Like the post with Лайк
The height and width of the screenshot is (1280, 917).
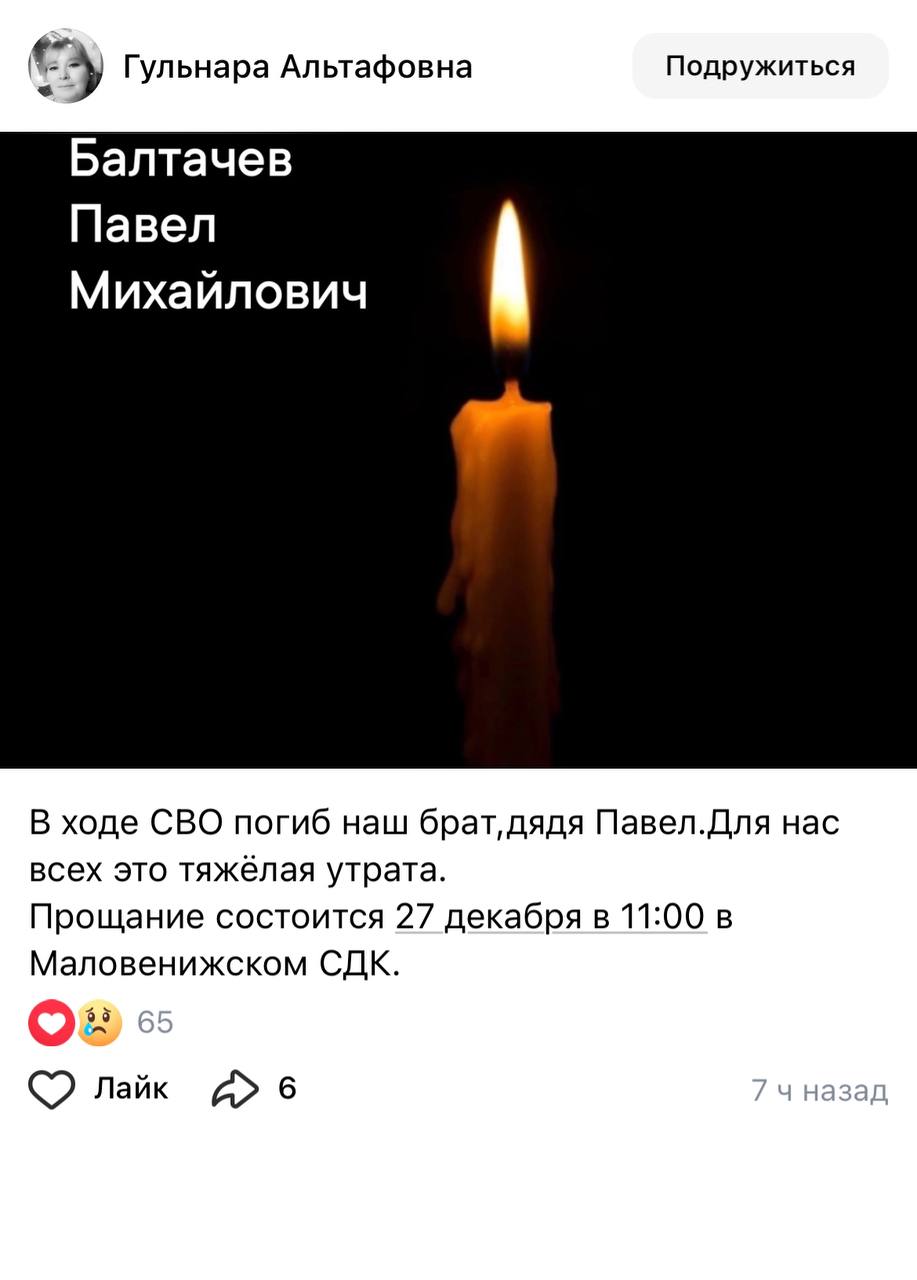98,1089
